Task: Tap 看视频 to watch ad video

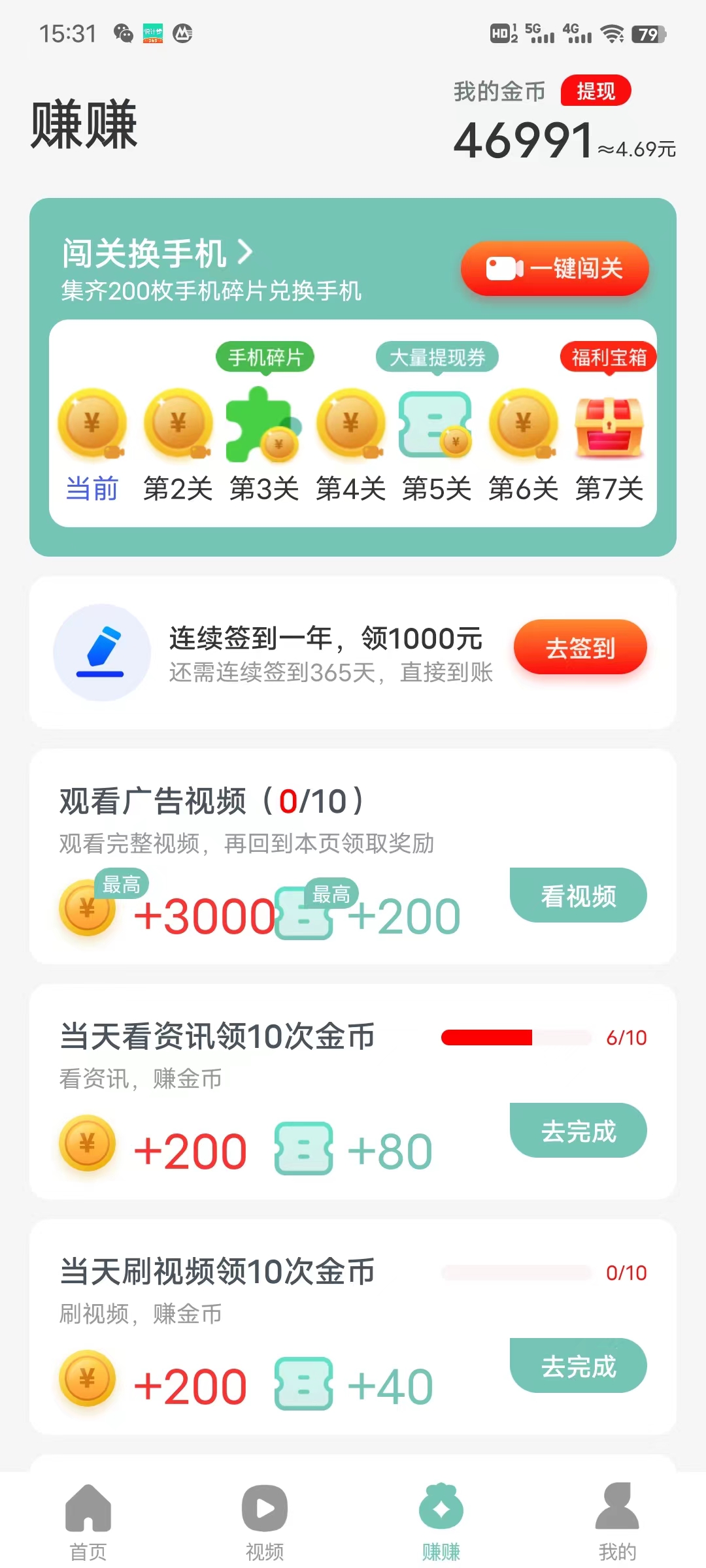Action: point(578,896)
